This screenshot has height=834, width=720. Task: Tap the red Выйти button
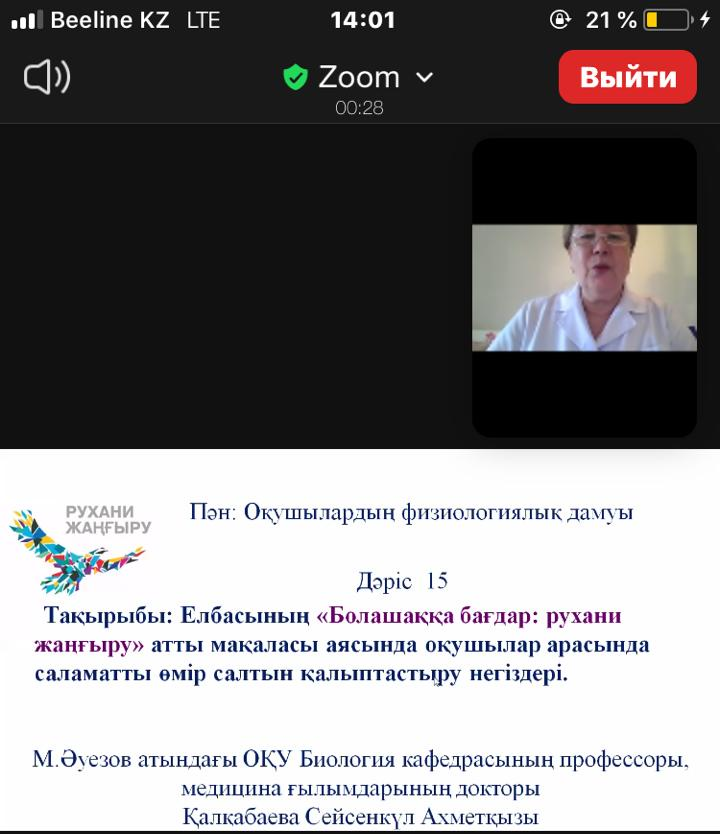pos(628,77)
